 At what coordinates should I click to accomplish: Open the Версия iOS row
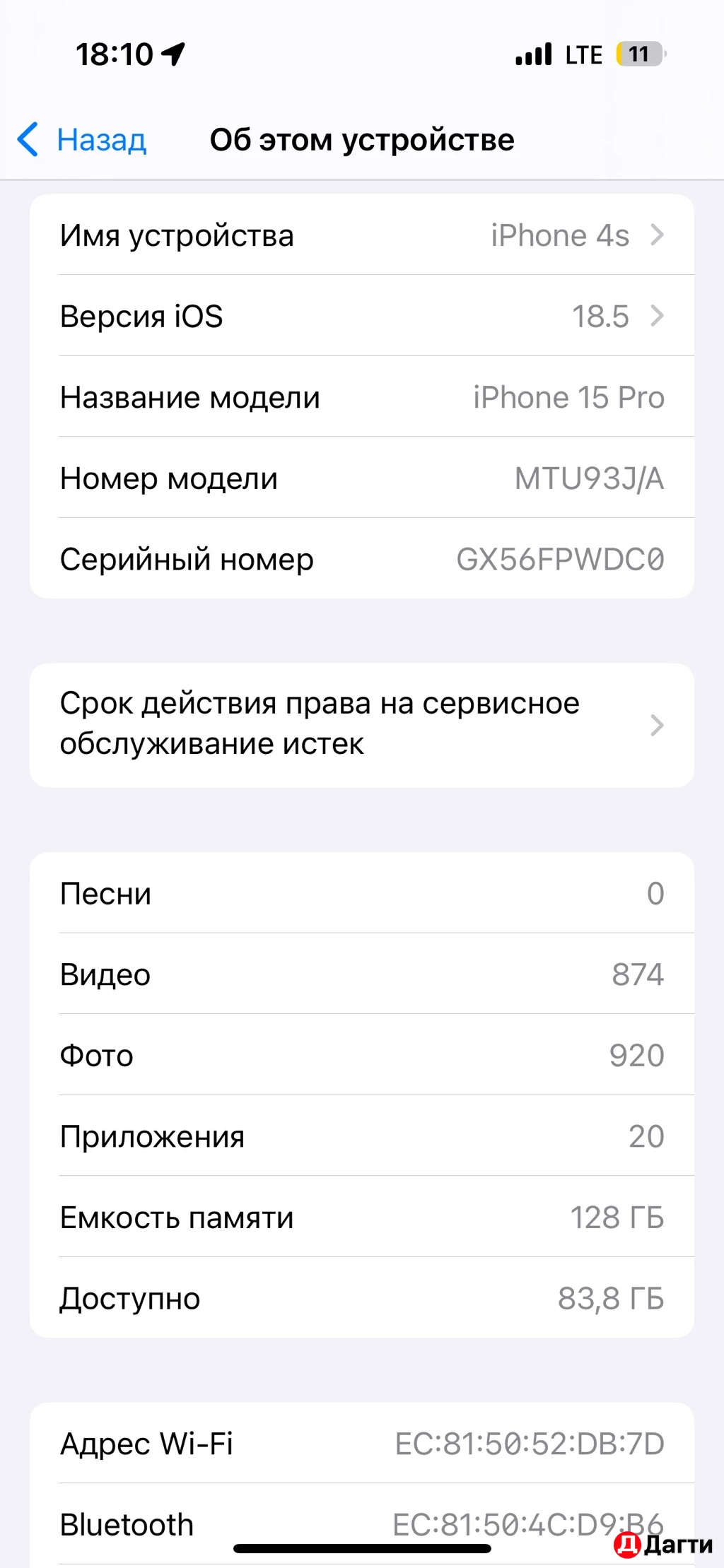362,317
